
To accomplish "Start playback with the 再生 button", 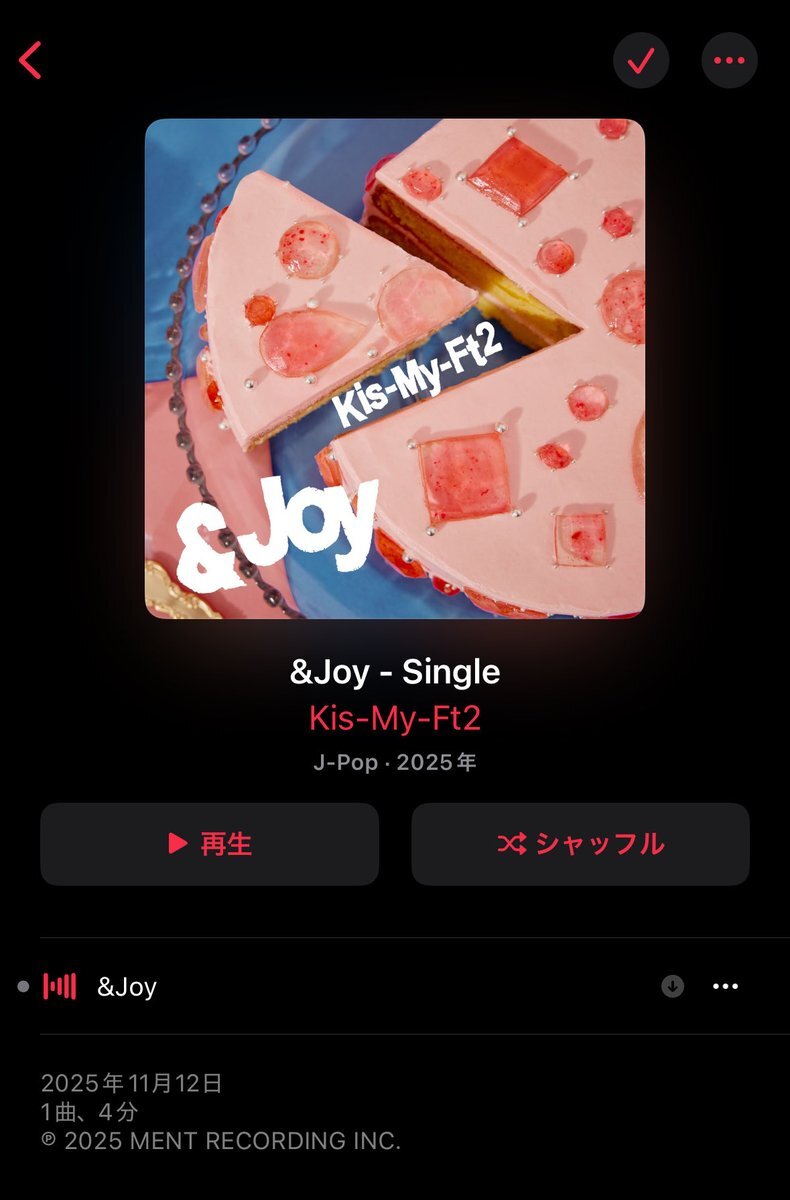I will (210, 844).
